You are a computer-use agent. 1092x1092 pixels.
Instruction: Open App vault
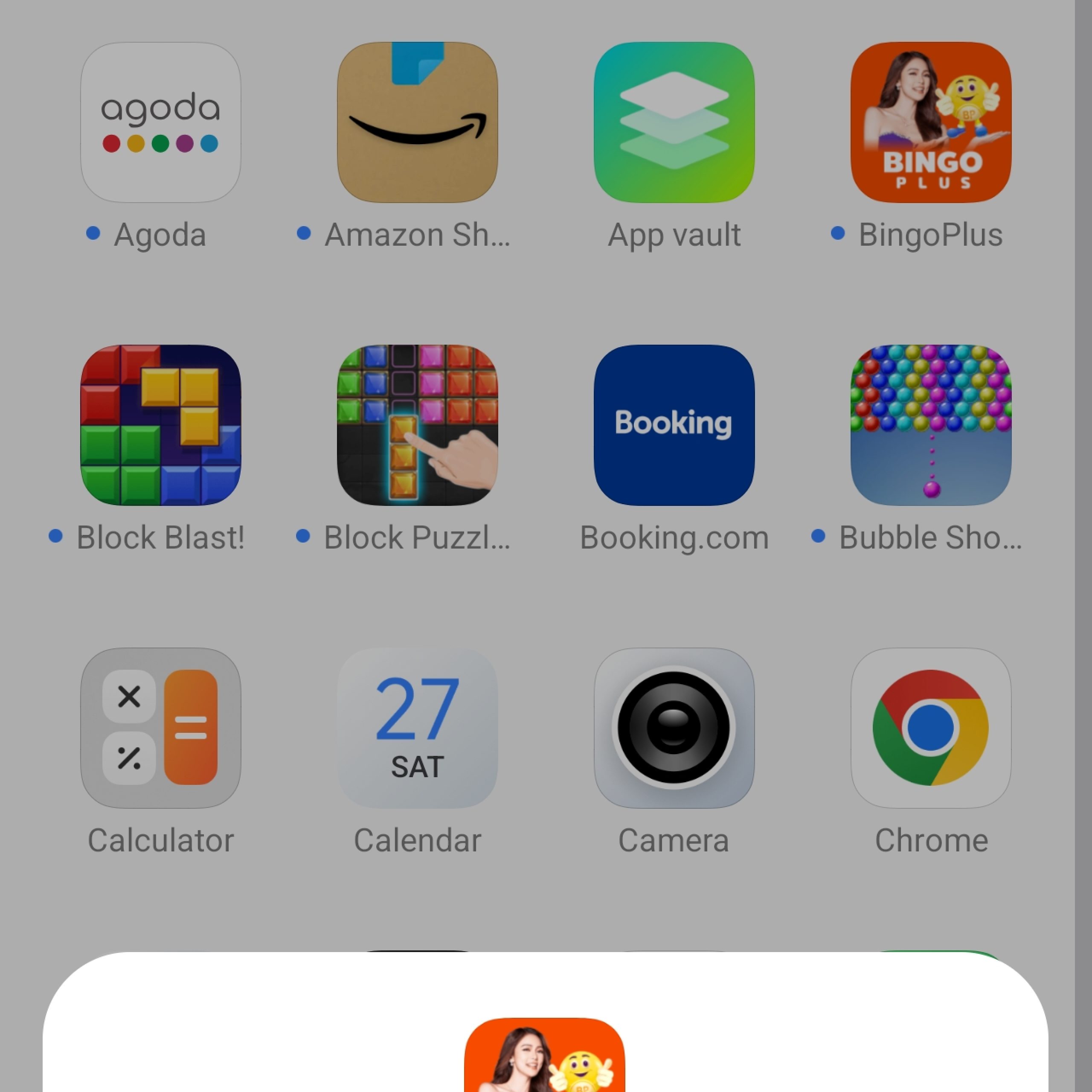pyautogui.click(x=674, y=122)
